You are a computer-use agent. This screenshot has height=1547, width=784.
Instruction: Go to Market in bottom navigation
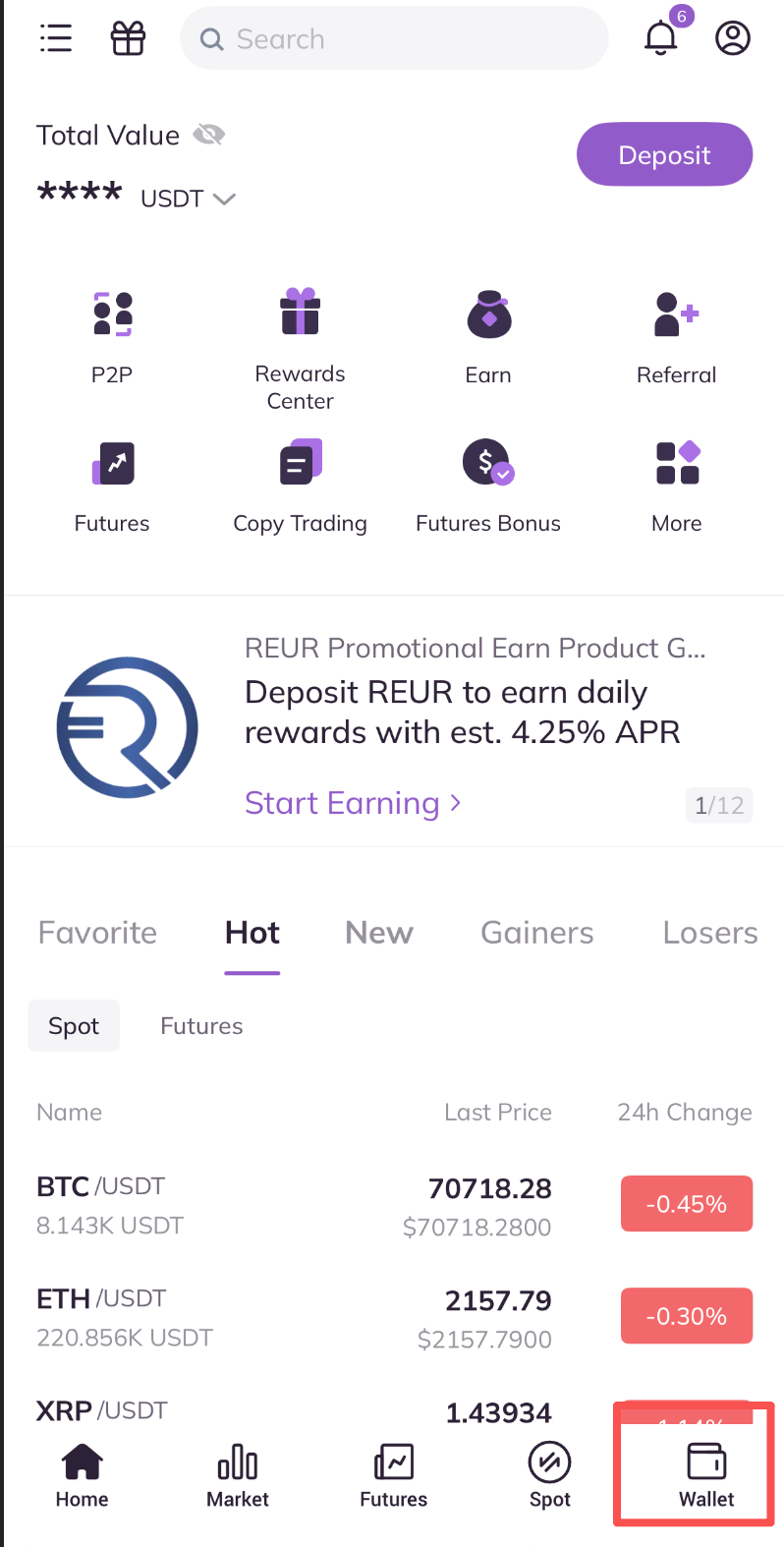237,1474
